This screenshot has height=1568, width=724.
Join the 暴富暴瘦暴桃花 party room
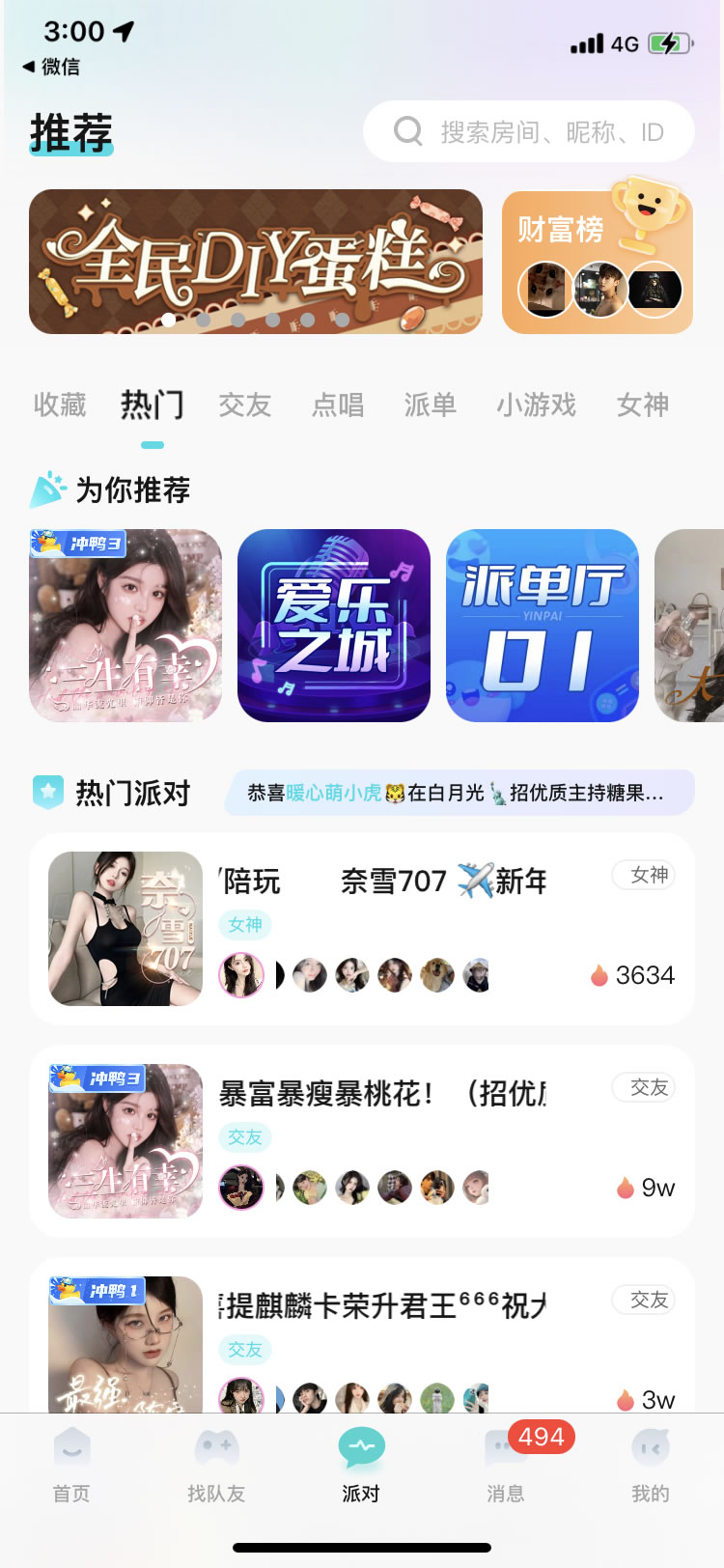(x=362, y=1141)
